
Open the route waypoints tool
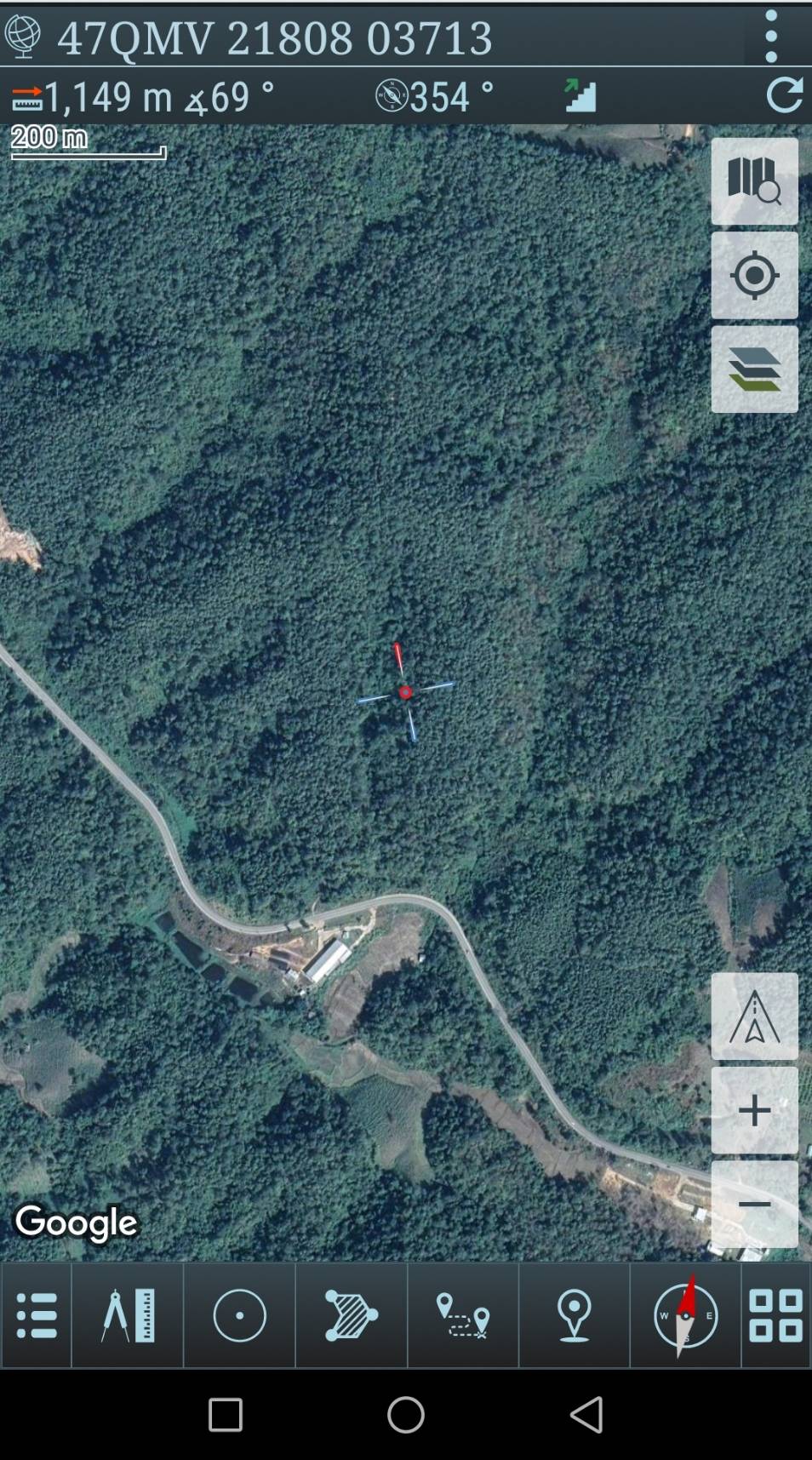(463, 1315)
